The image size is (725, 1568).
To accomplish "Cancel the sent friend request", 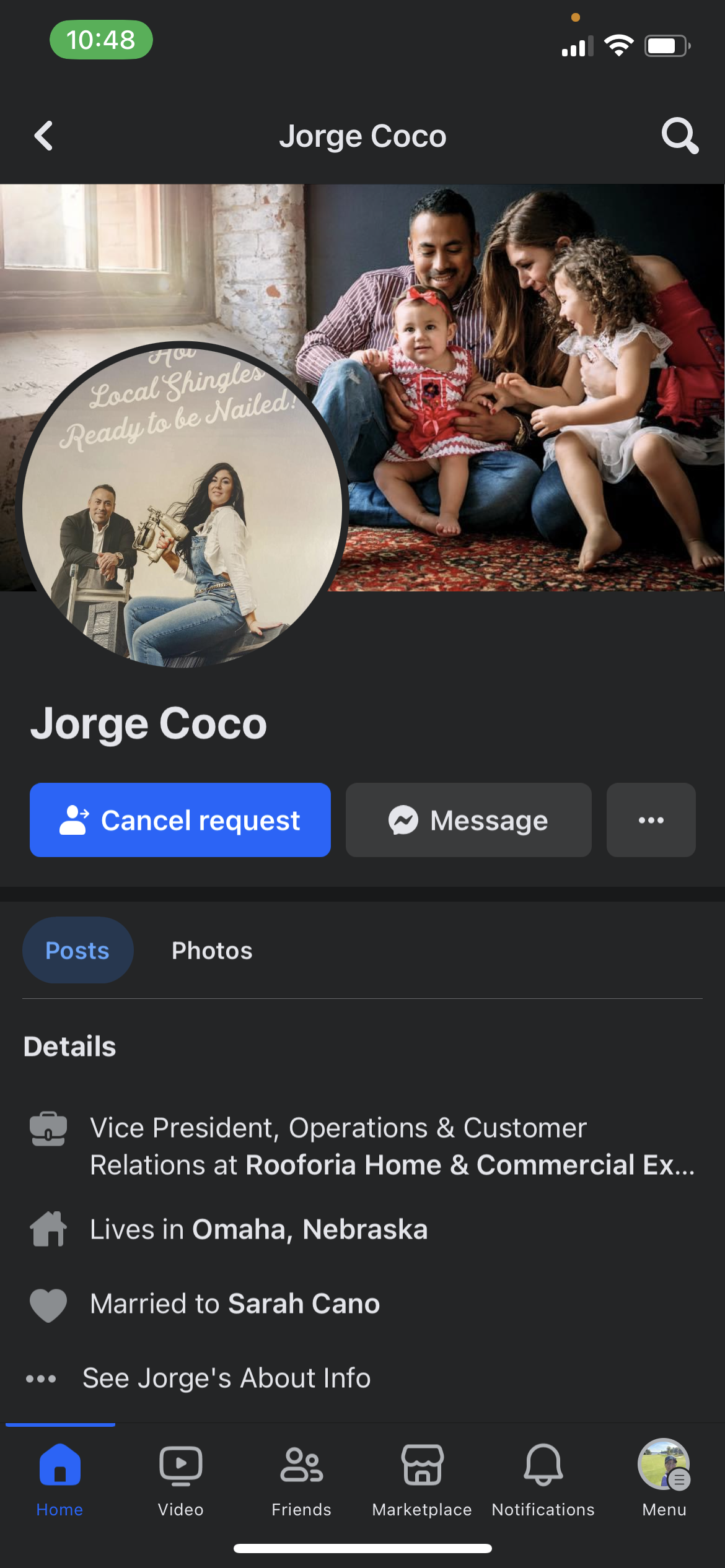I will click(180, 820).
